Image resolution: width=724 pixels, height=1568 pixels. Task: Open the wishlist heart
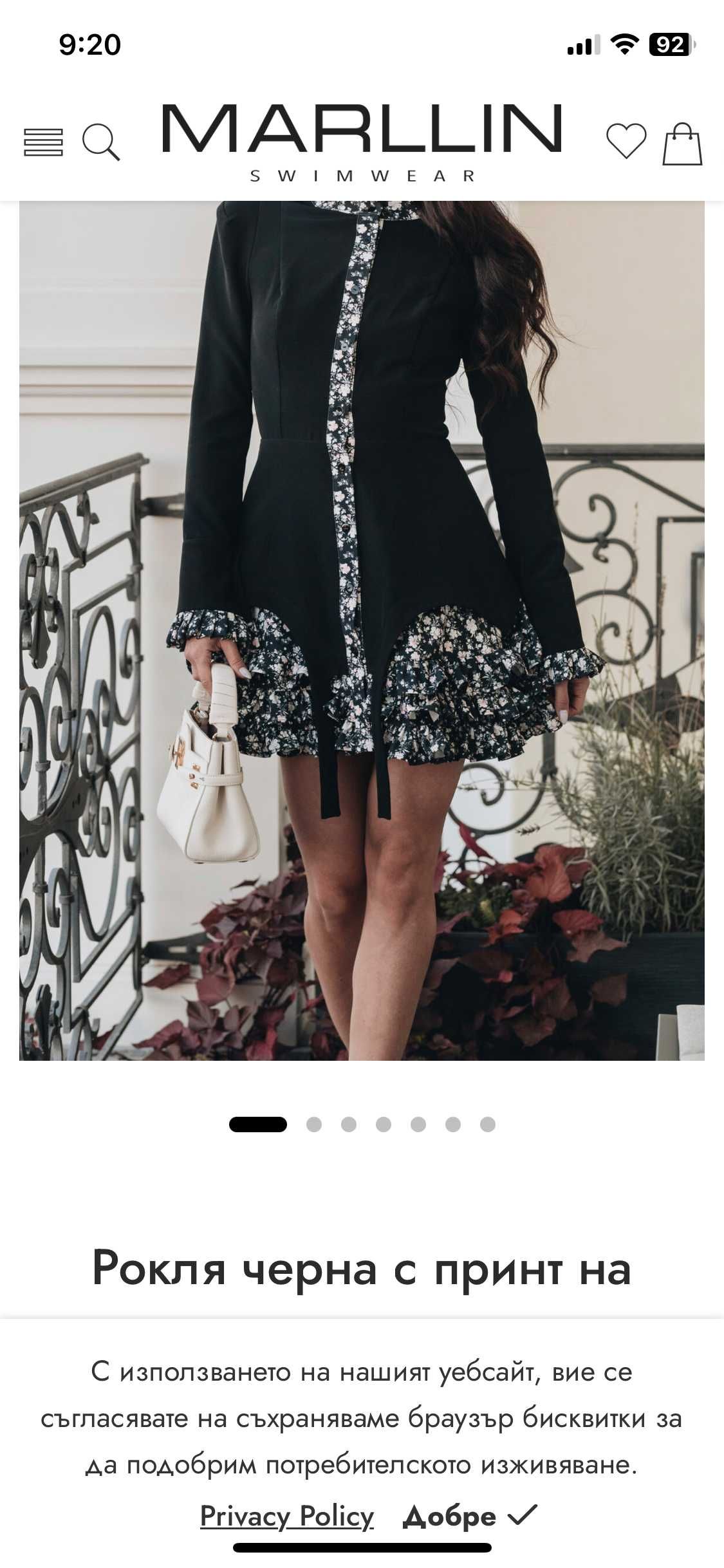click(626, 141)
